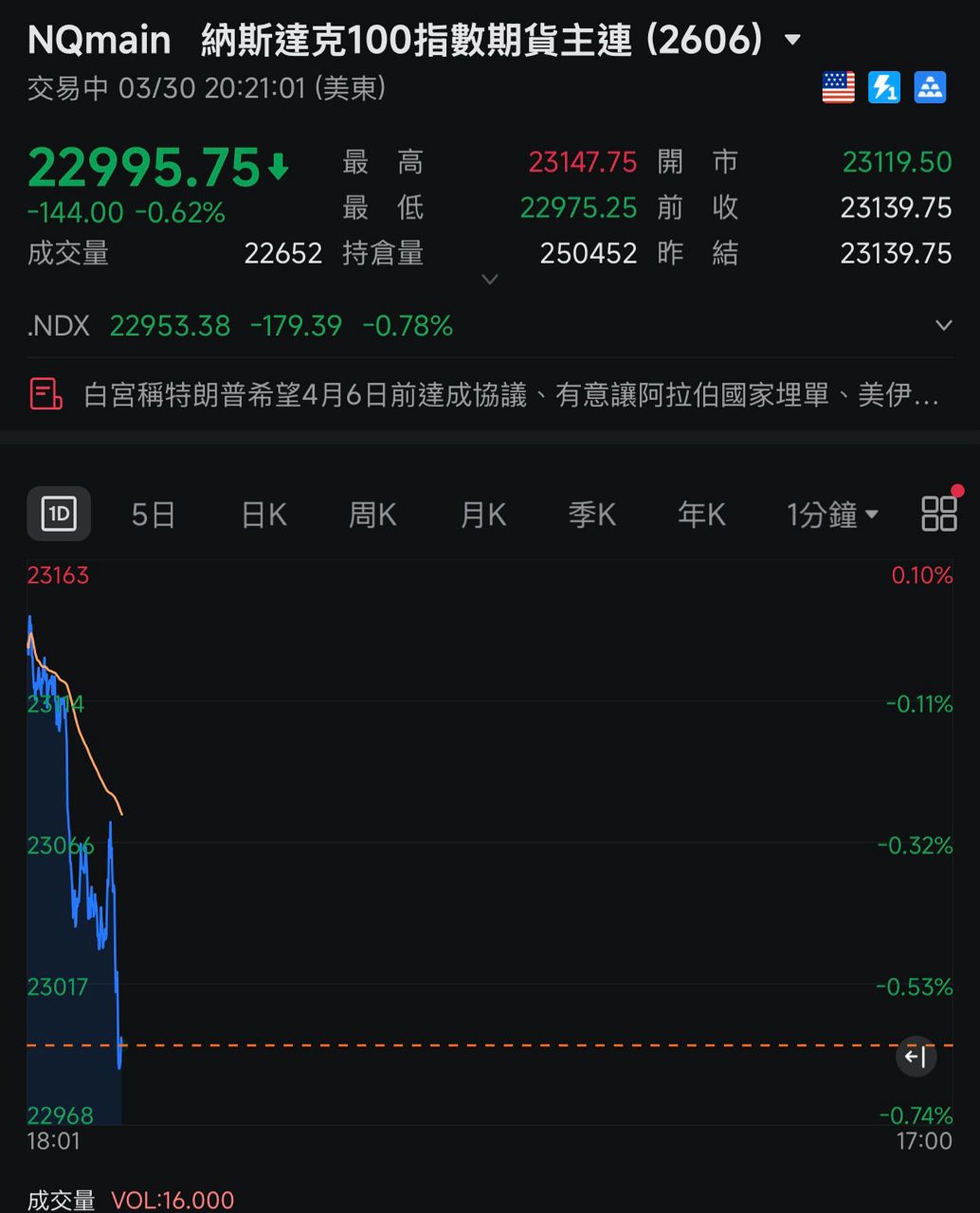The image size is (980, 1213).
Task: Open the 1分鐘 interval dropdown
Action: click(832, 515)
